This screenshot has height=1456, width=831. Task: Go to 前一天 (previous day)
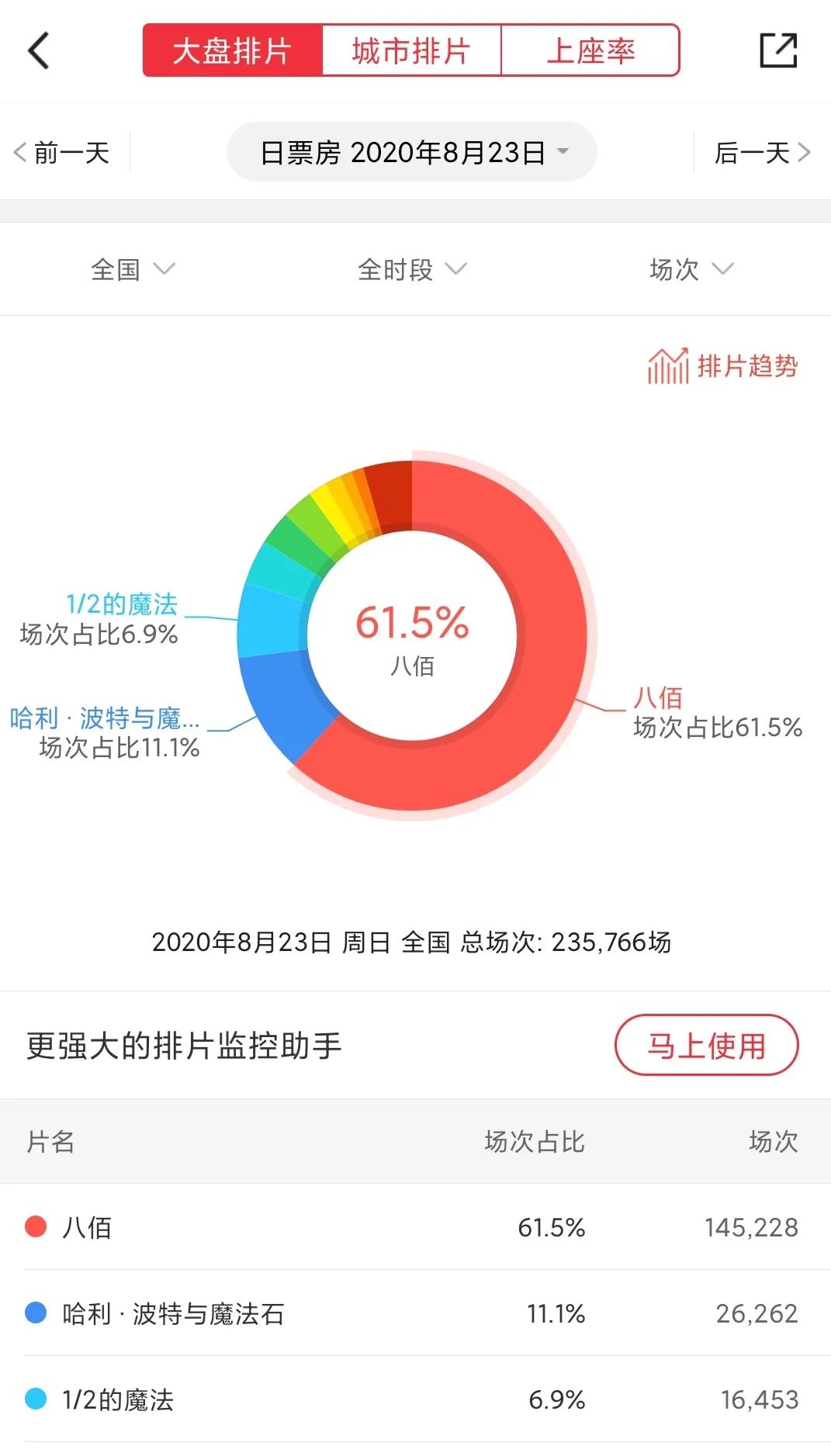(62, 153)
